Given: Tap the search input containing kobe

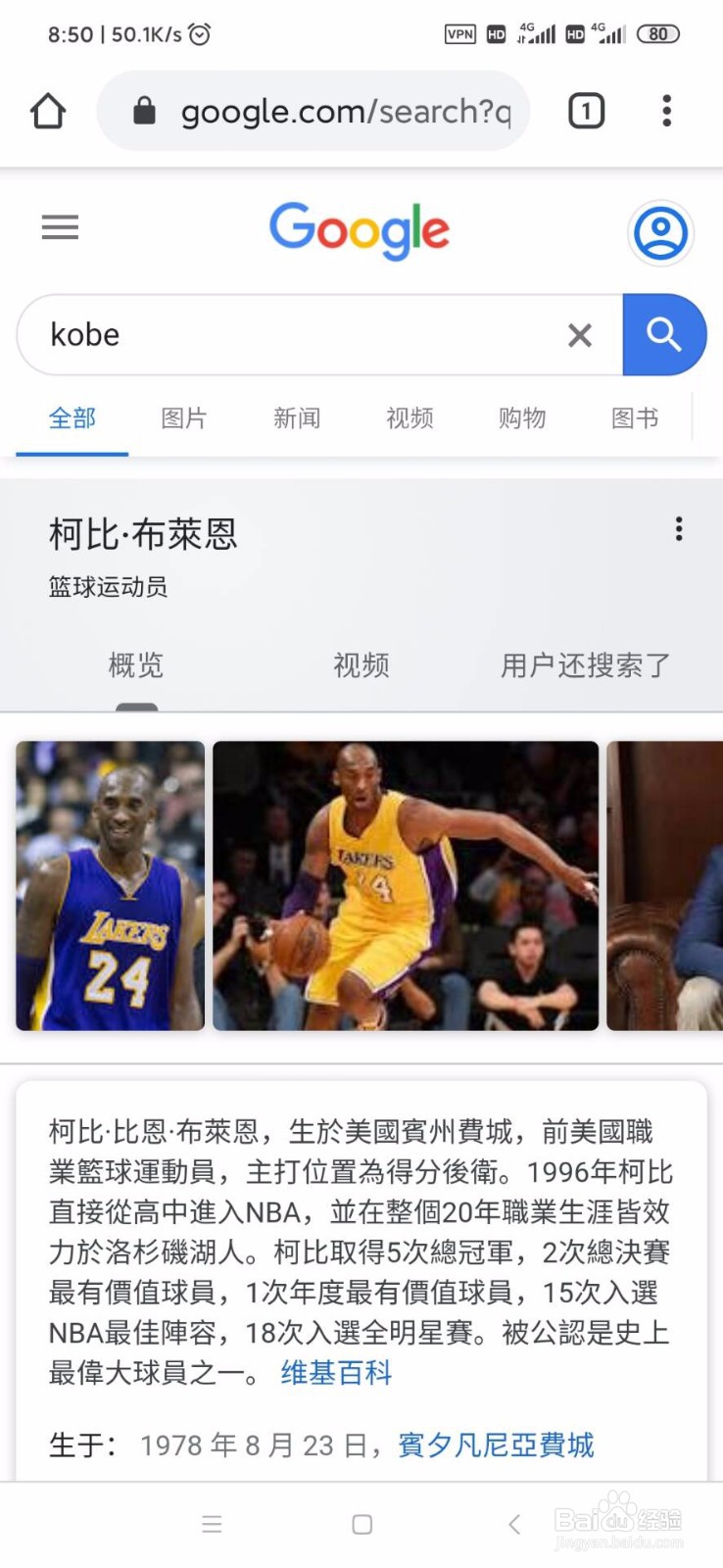Looking at the screenshot, I should coord(294,334).
